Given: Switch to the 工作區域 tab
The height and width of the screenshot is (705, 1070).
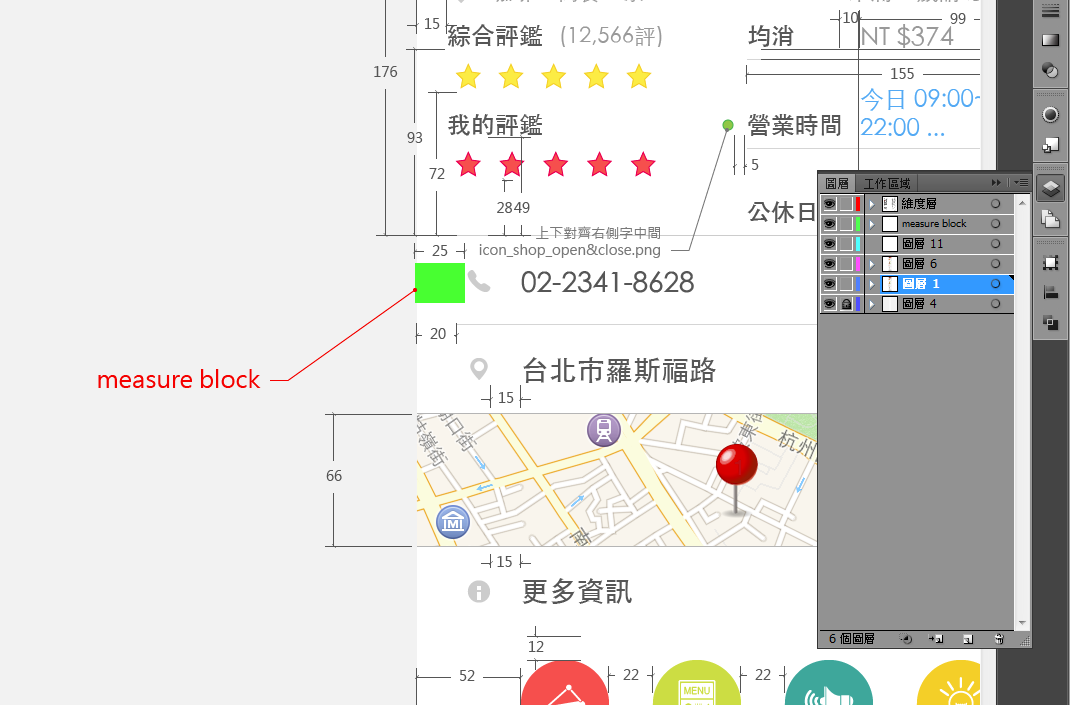Looking at the screenshot, I should tap(887, 183).
